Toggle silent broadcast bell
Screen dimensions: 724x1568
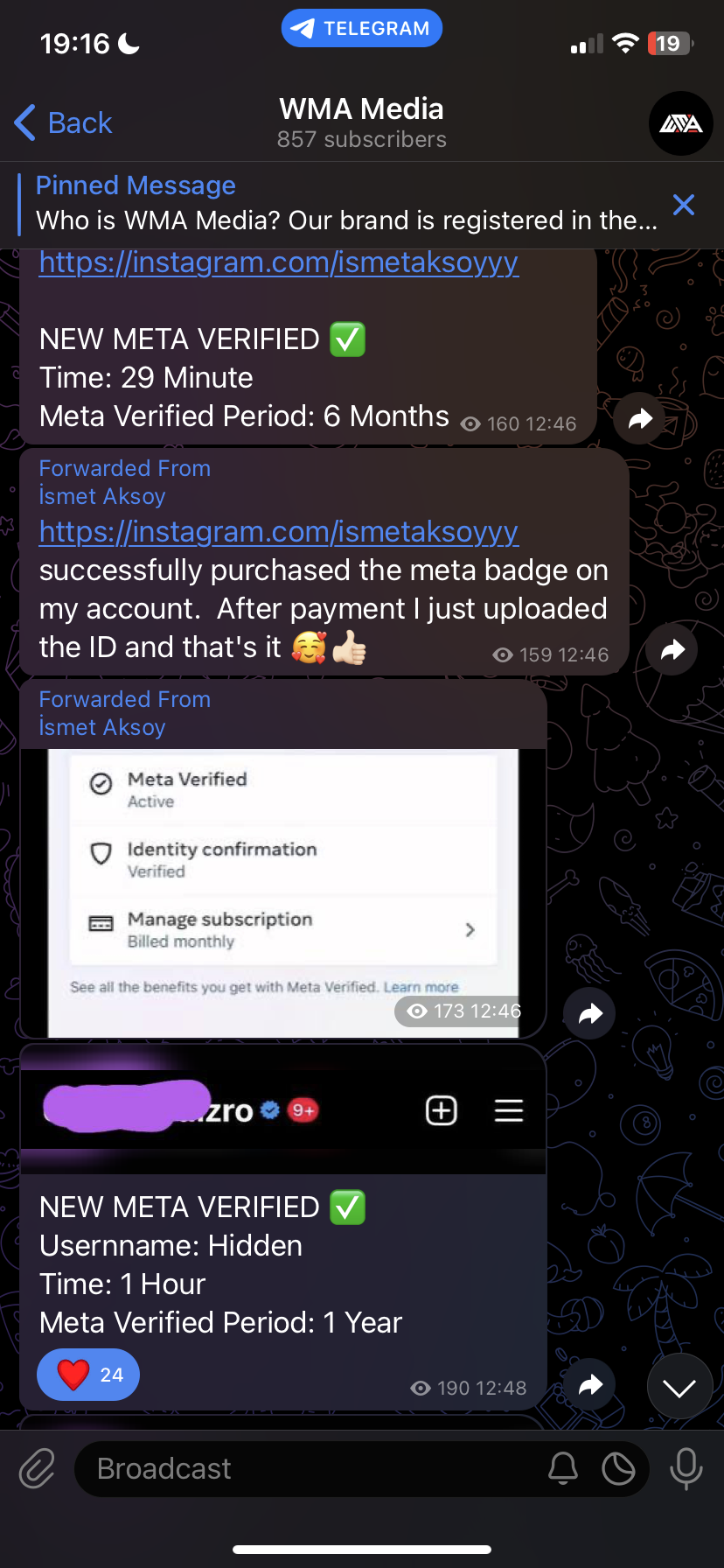(563, 1468)
